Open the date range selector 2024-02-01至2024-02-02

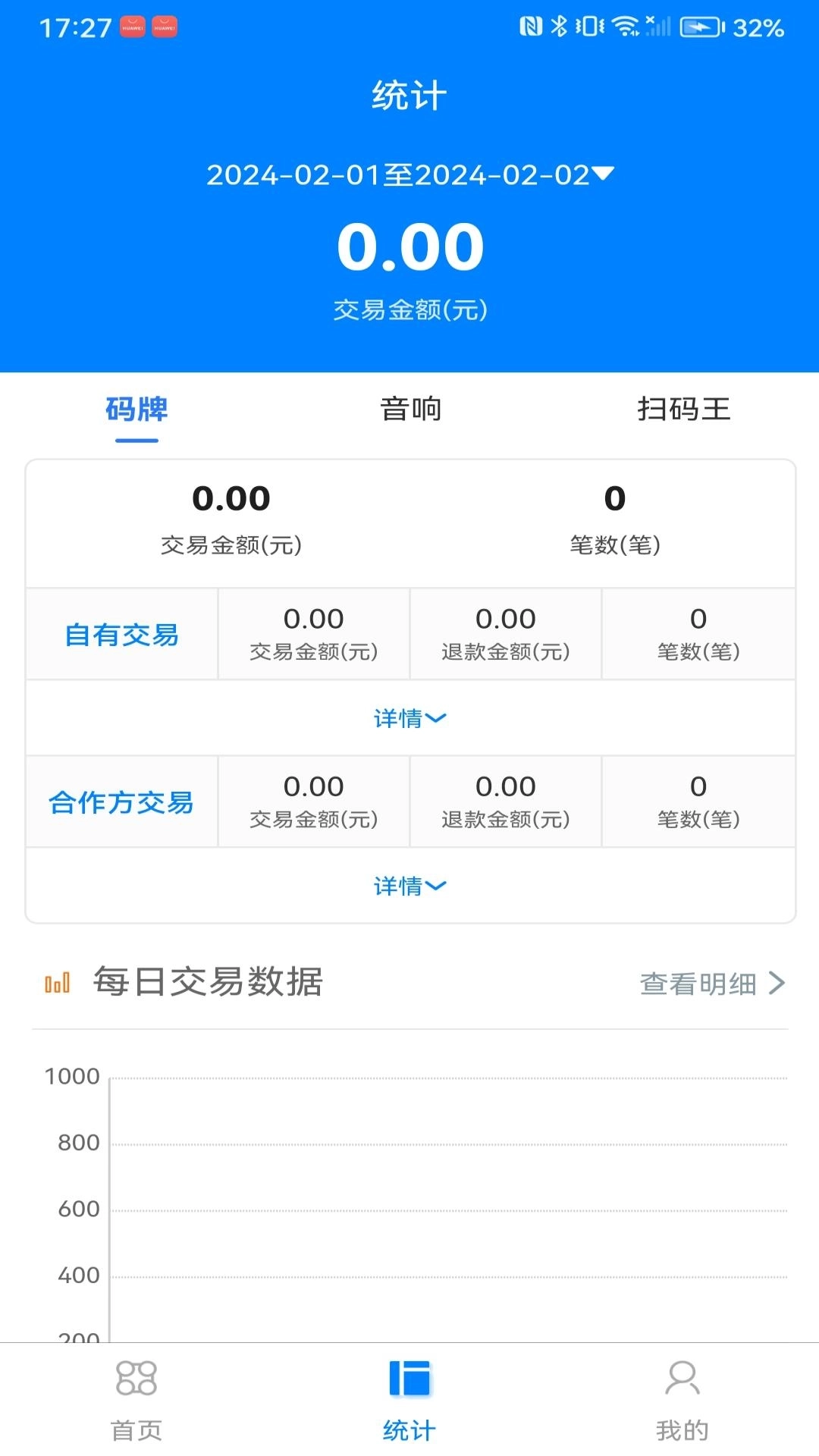(x=409, y=174)
